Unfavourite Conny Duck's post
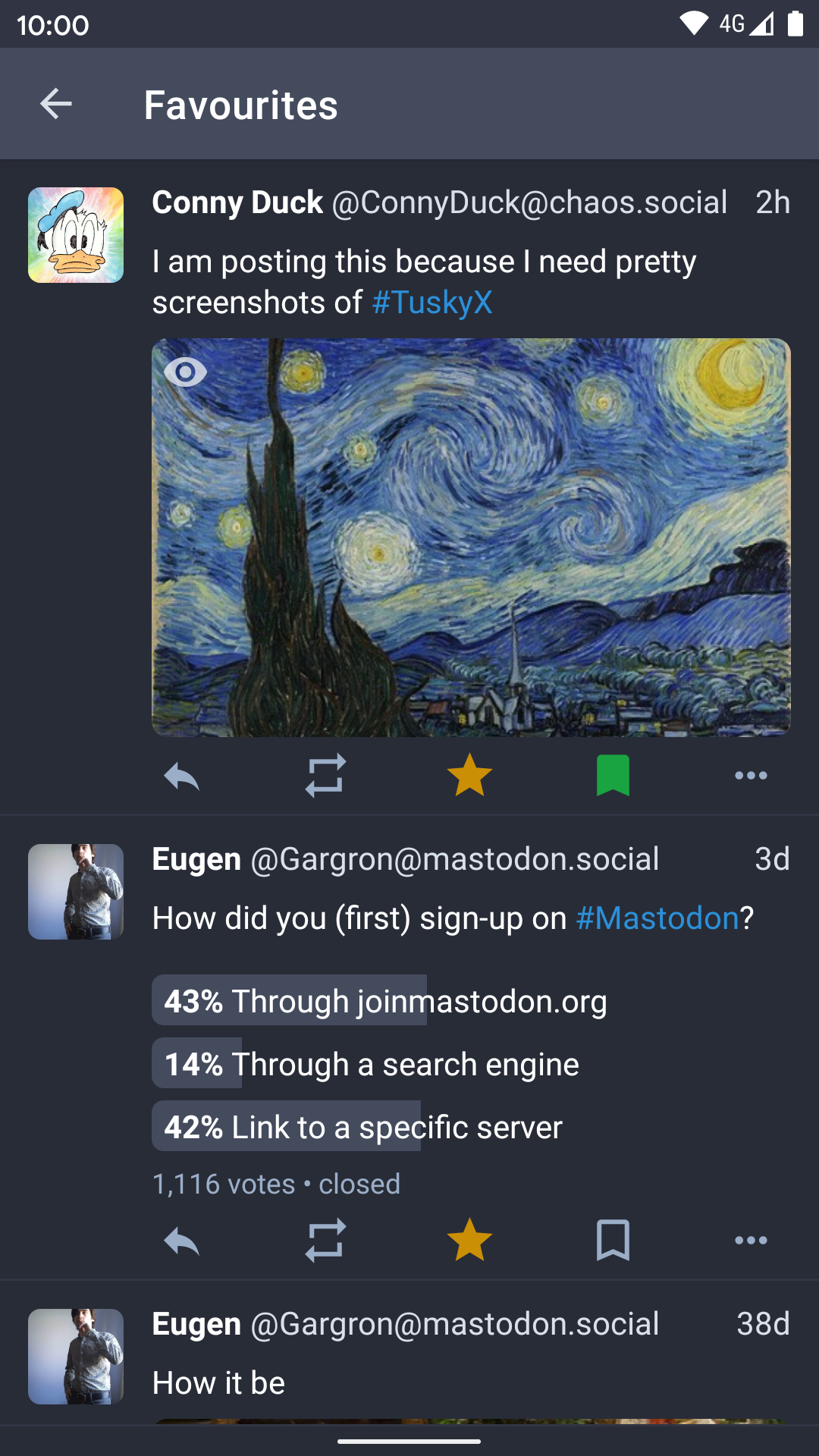Image resolution: width=819 pixels, height=1456 pixels. pyautogui.click(x=469, y=776)
